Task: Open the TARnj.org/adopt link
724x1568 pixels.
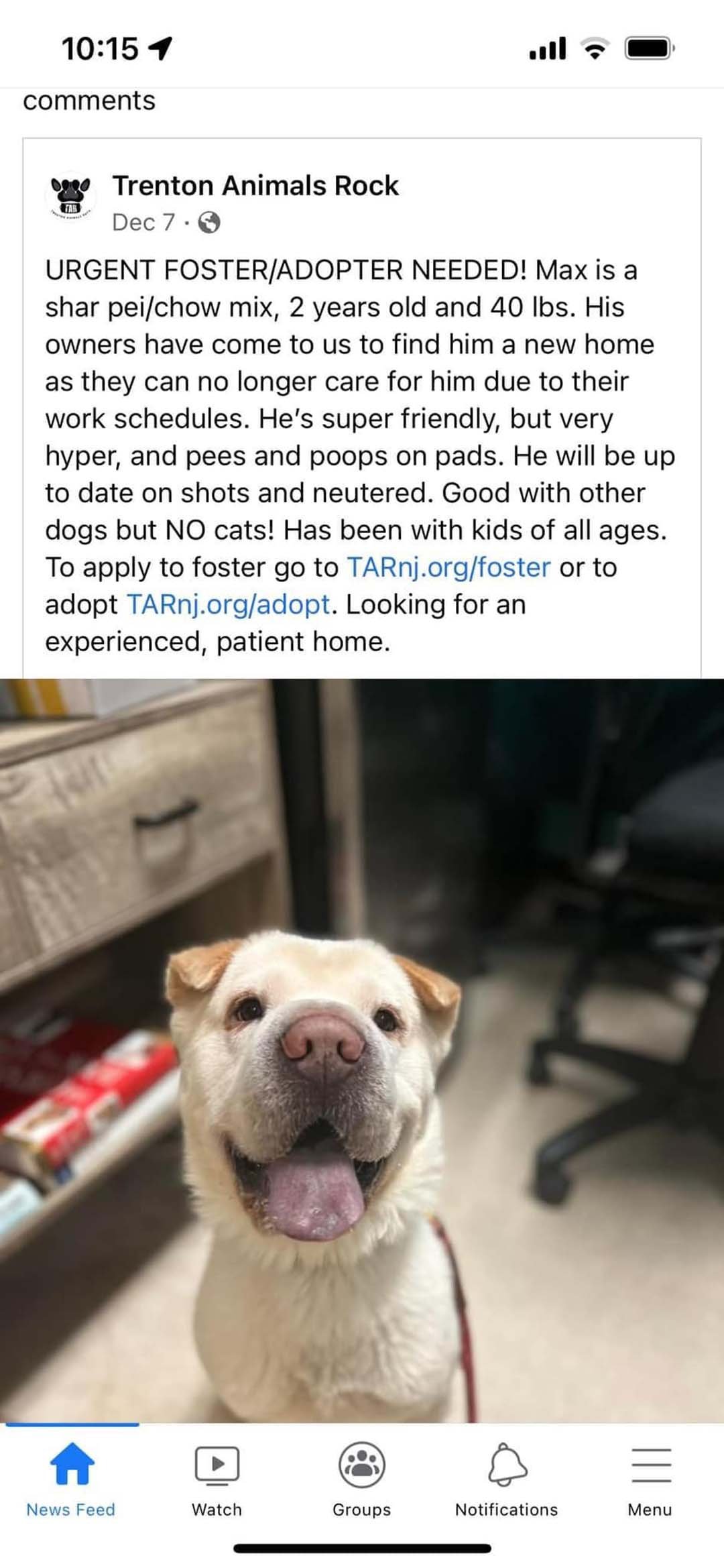Action: click(x=228, y=605)
